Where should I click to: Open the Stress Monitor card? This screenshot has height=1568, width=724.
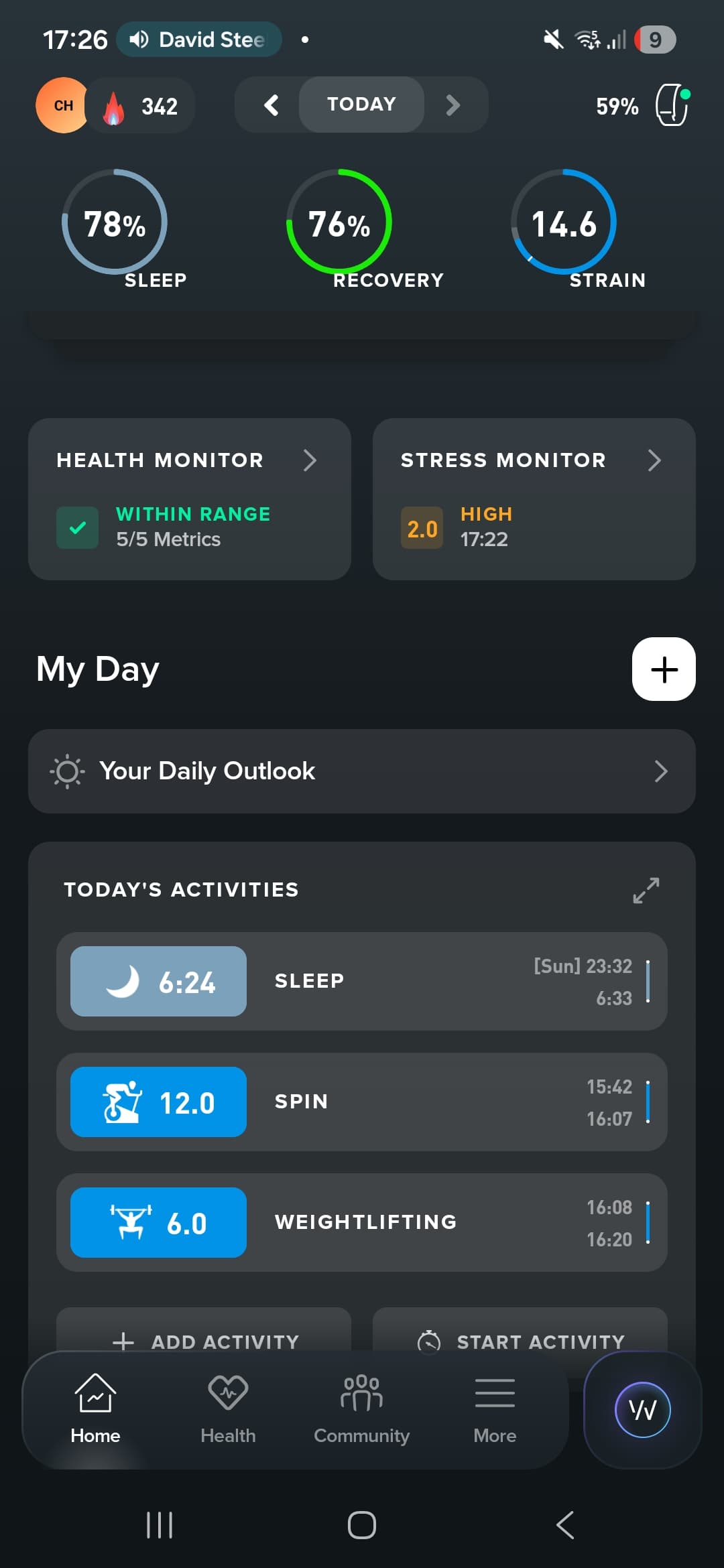pyautogui.click(x=534, y=499)
